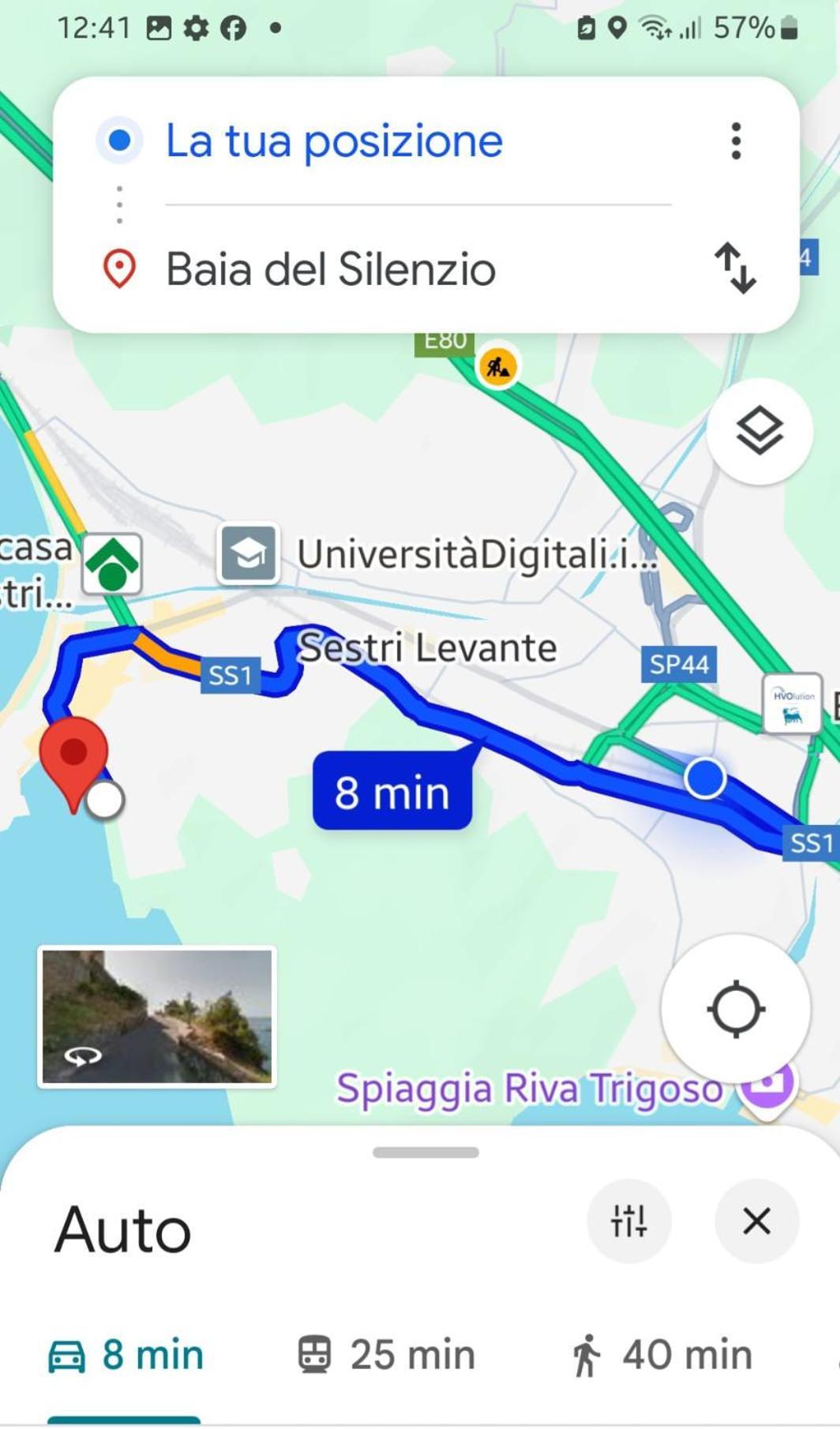
Task: Switch to public transit 25 min tab
Action: point(387,1355)
